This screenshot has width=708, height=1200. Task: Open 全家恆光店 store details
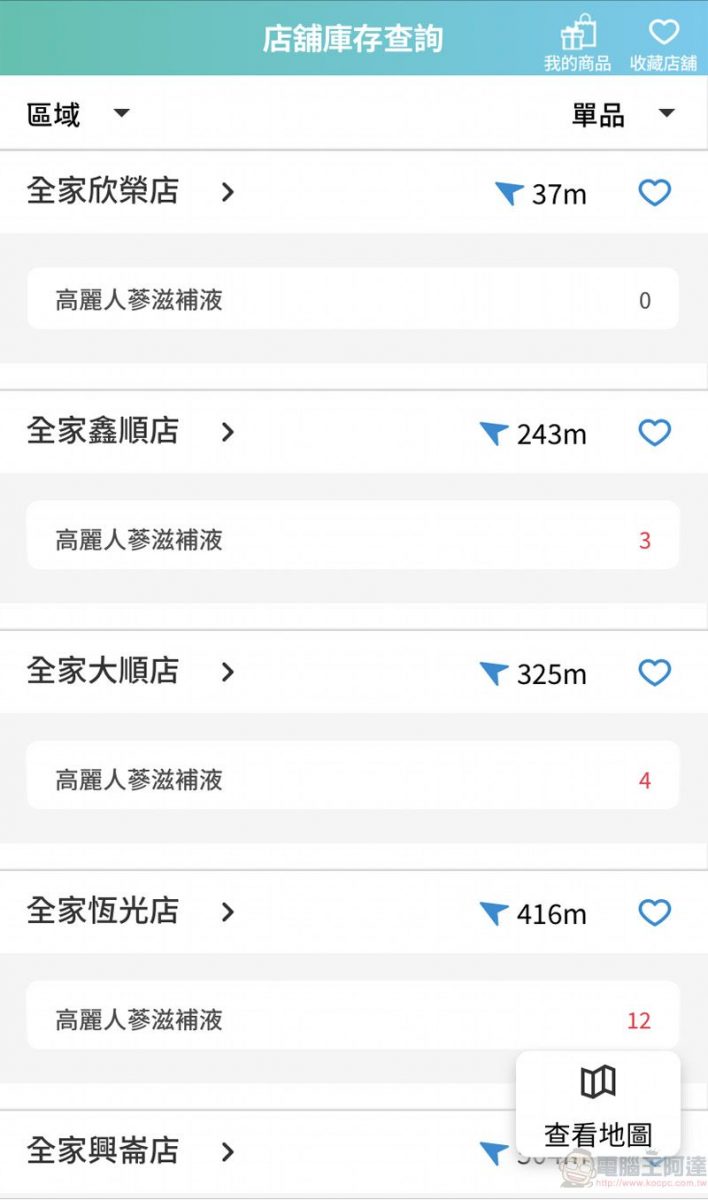130,911
